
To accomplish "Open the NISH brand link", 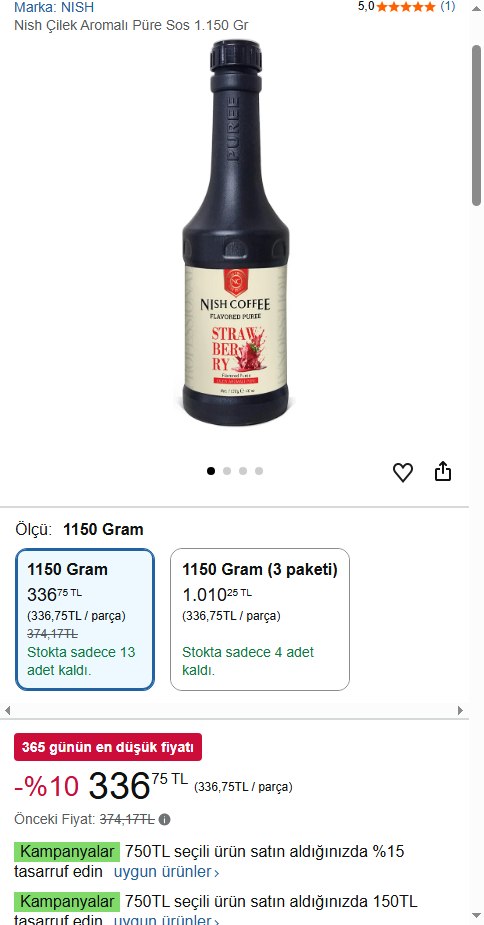I will point(54,8).
